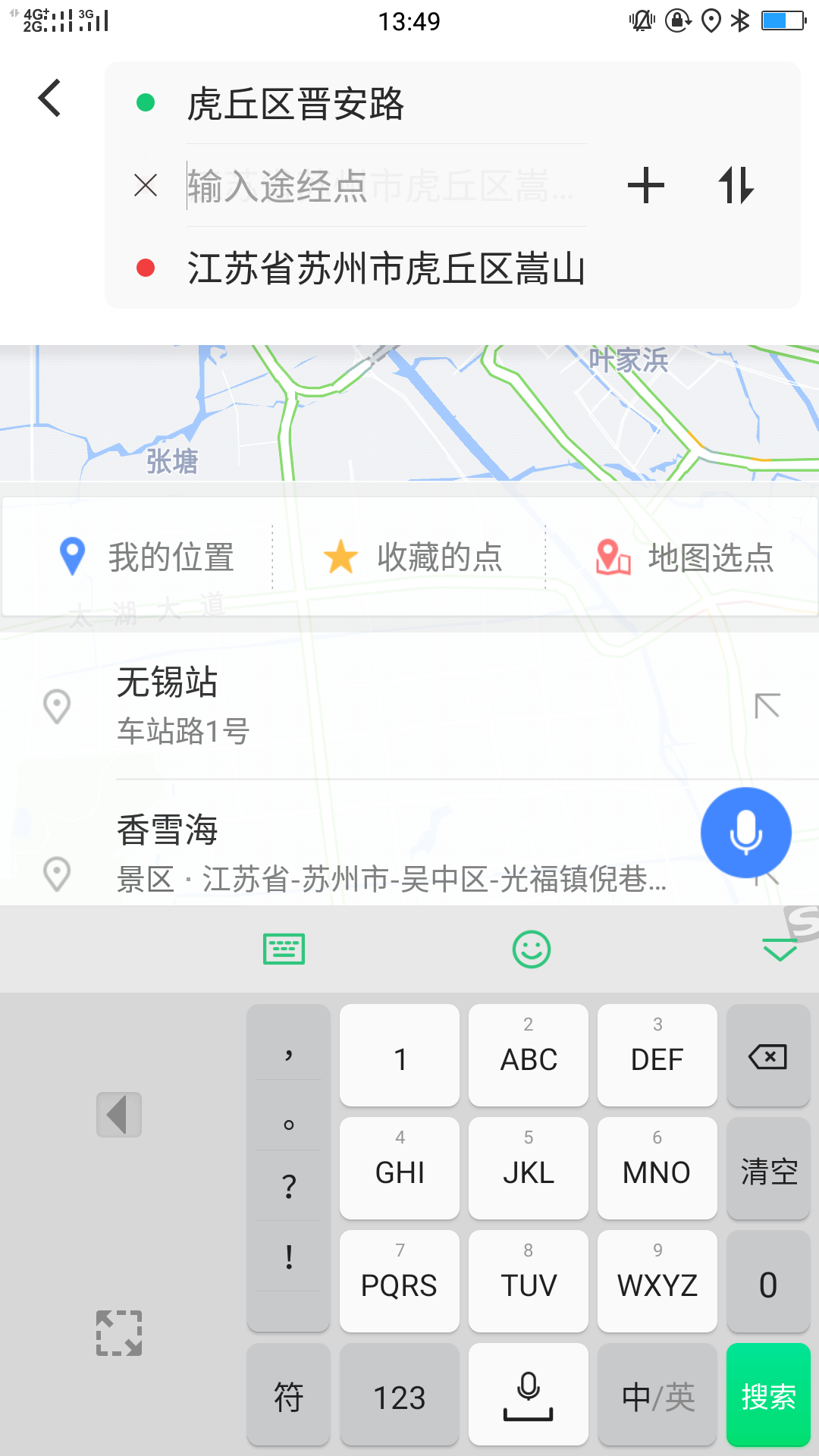Go back using the top-left arrow
Screen dimensions: 819x1456
50,99
